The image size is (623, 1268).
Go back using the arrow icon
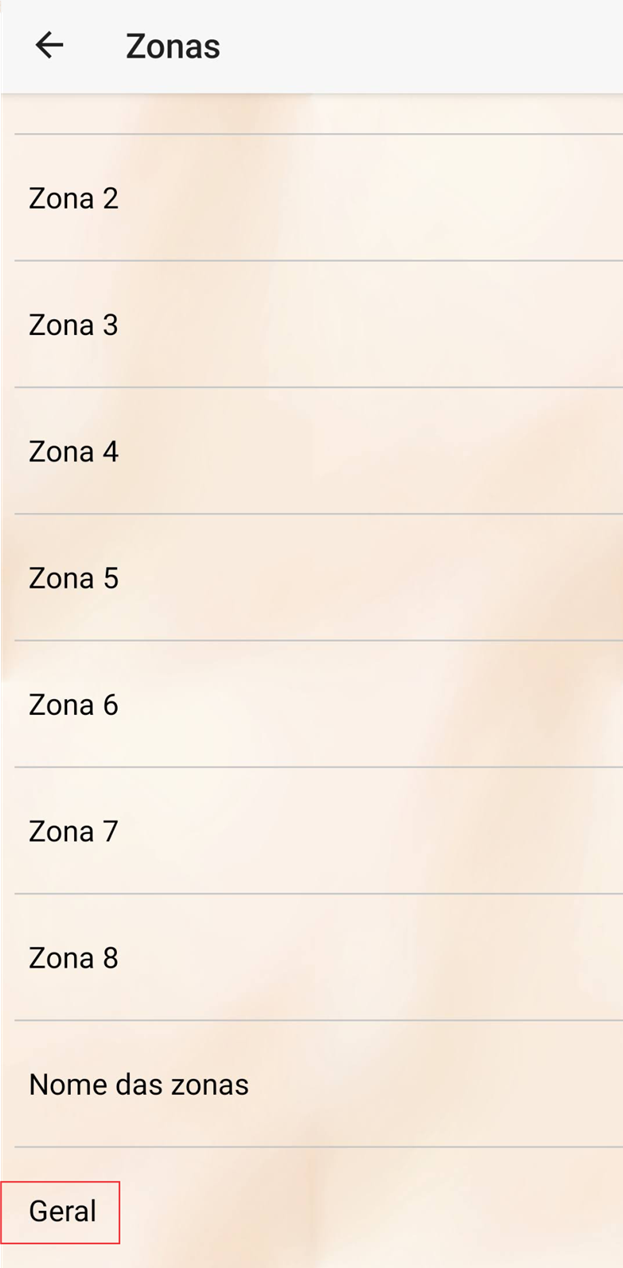click(x=49, y=45)
